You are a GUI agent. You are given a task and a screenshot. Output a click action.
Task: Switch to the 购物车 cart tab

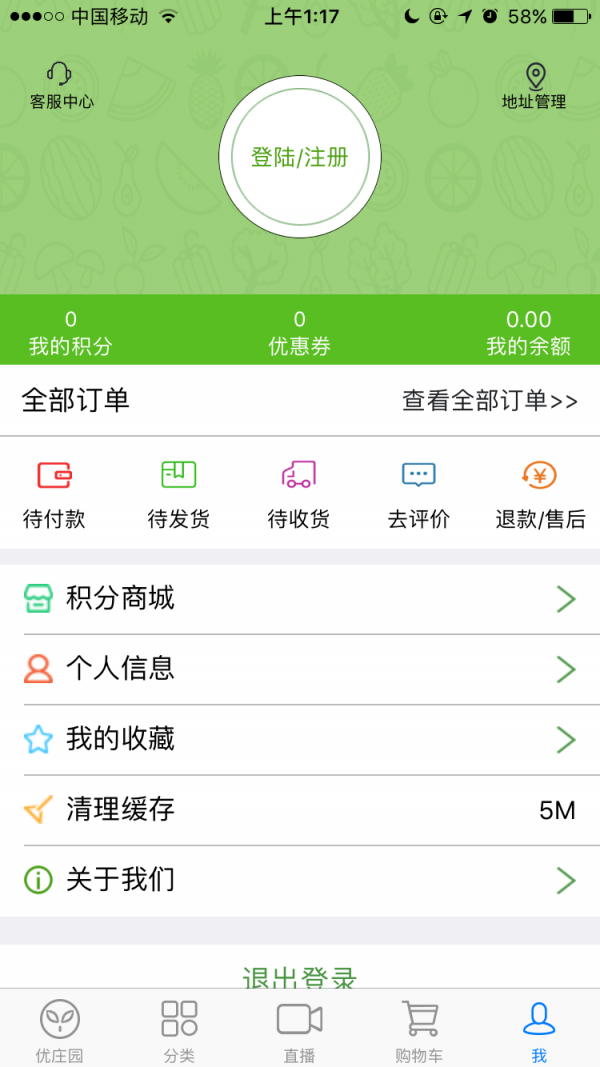click(419, 1030)
